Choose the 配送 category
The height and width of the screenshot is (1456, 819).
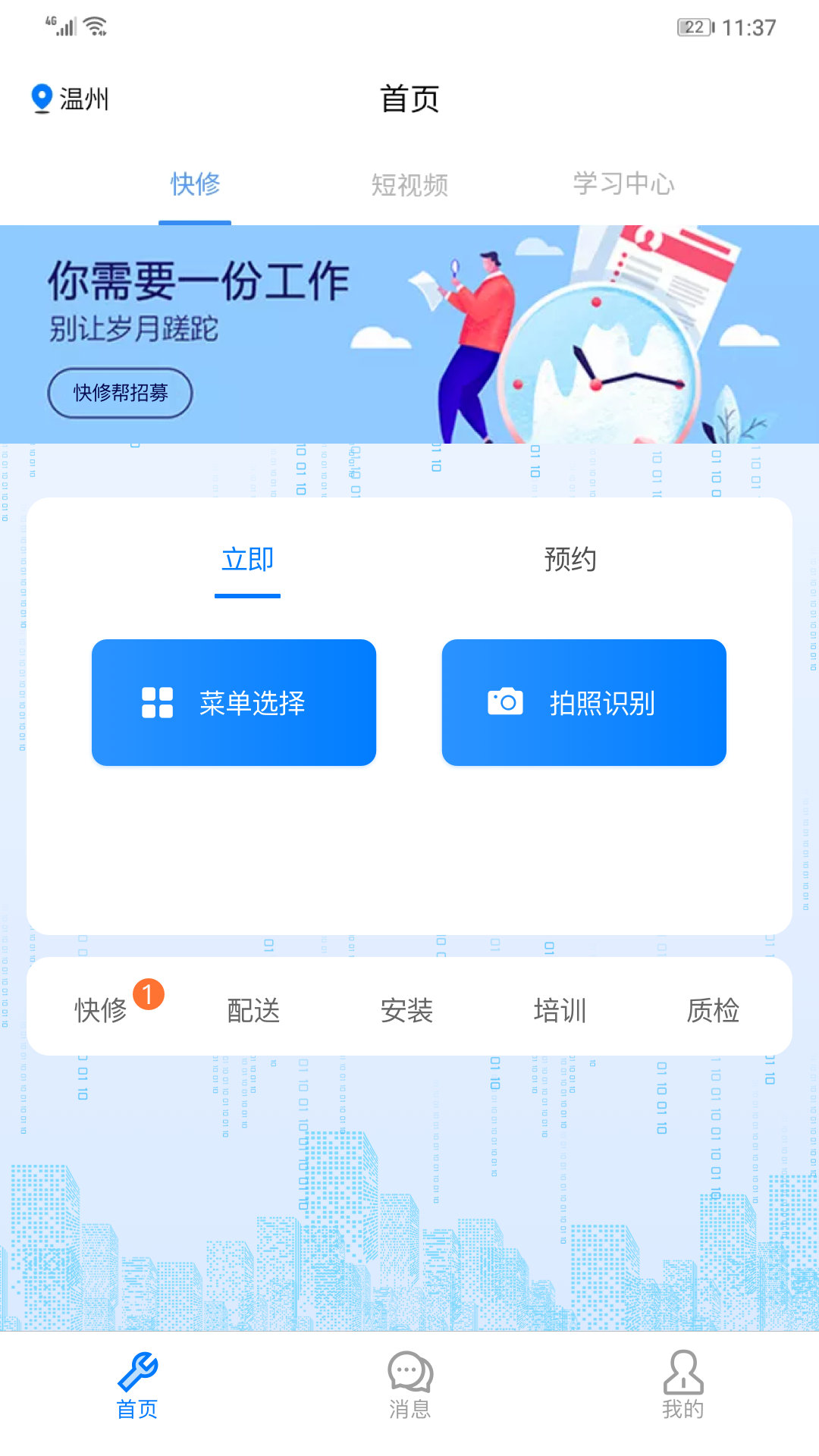tap(254, 1010)
